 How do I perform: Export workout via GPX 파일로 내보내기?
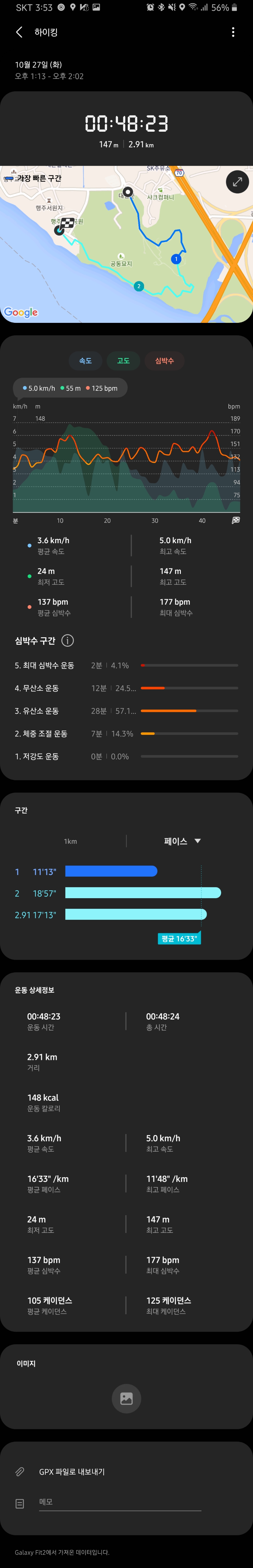point(72,1472)
